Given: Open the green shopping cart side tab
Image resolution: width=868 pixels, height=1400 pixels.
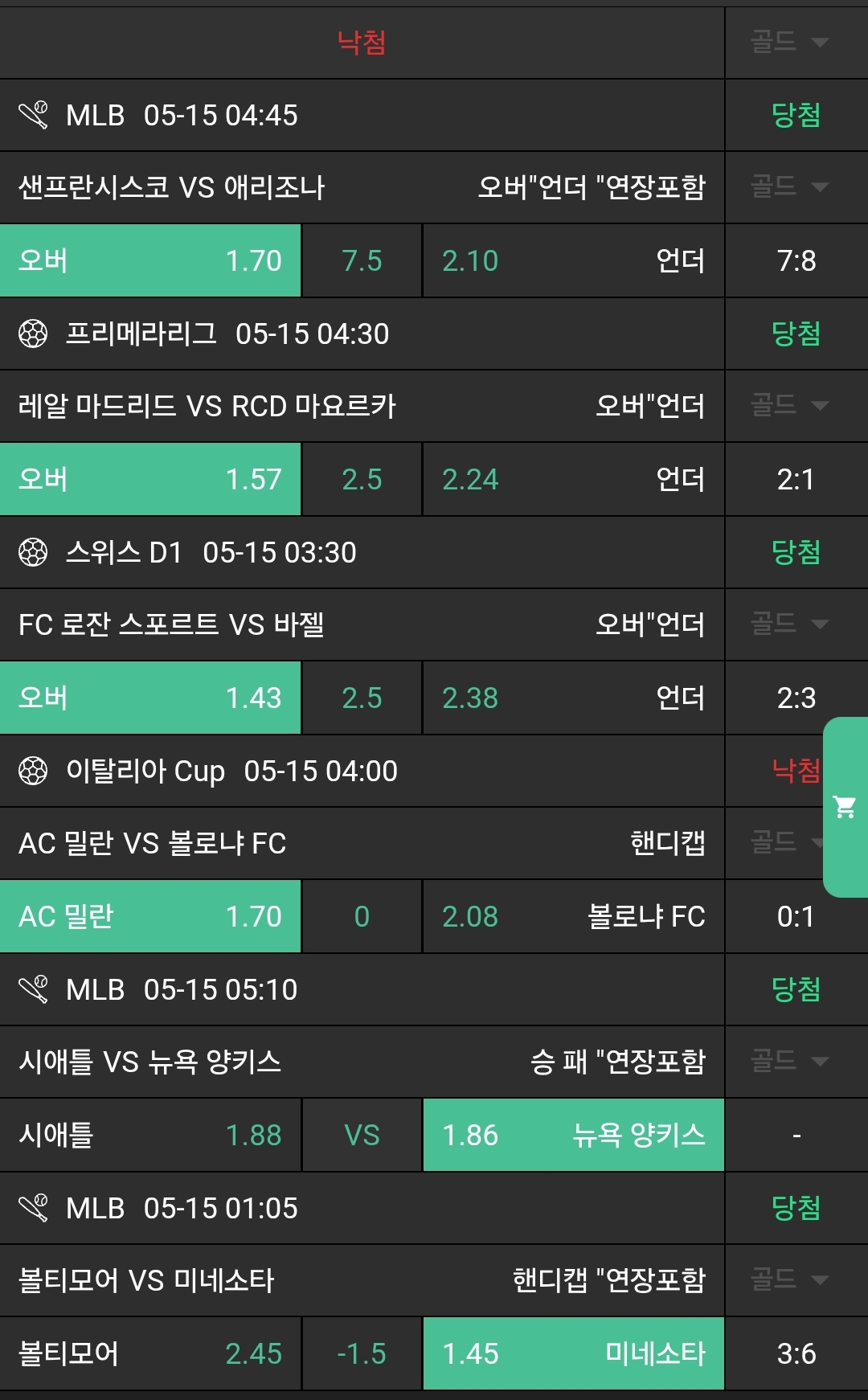Looking at the screenshot, I should [x=845, y=807].
